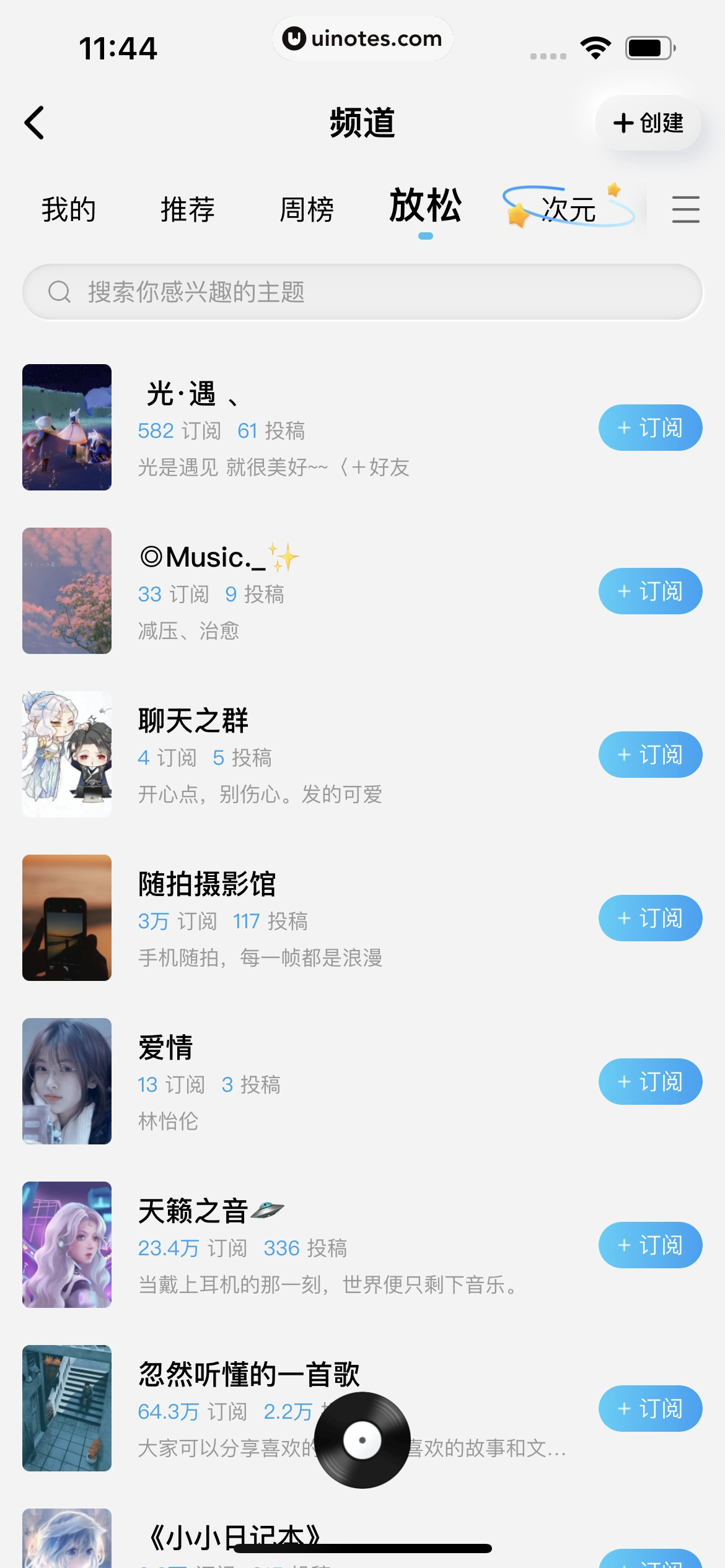Tap the 天籁之音 channel avatar
The height and width of the screenshot is (1568, 725).
point(67,1245)
